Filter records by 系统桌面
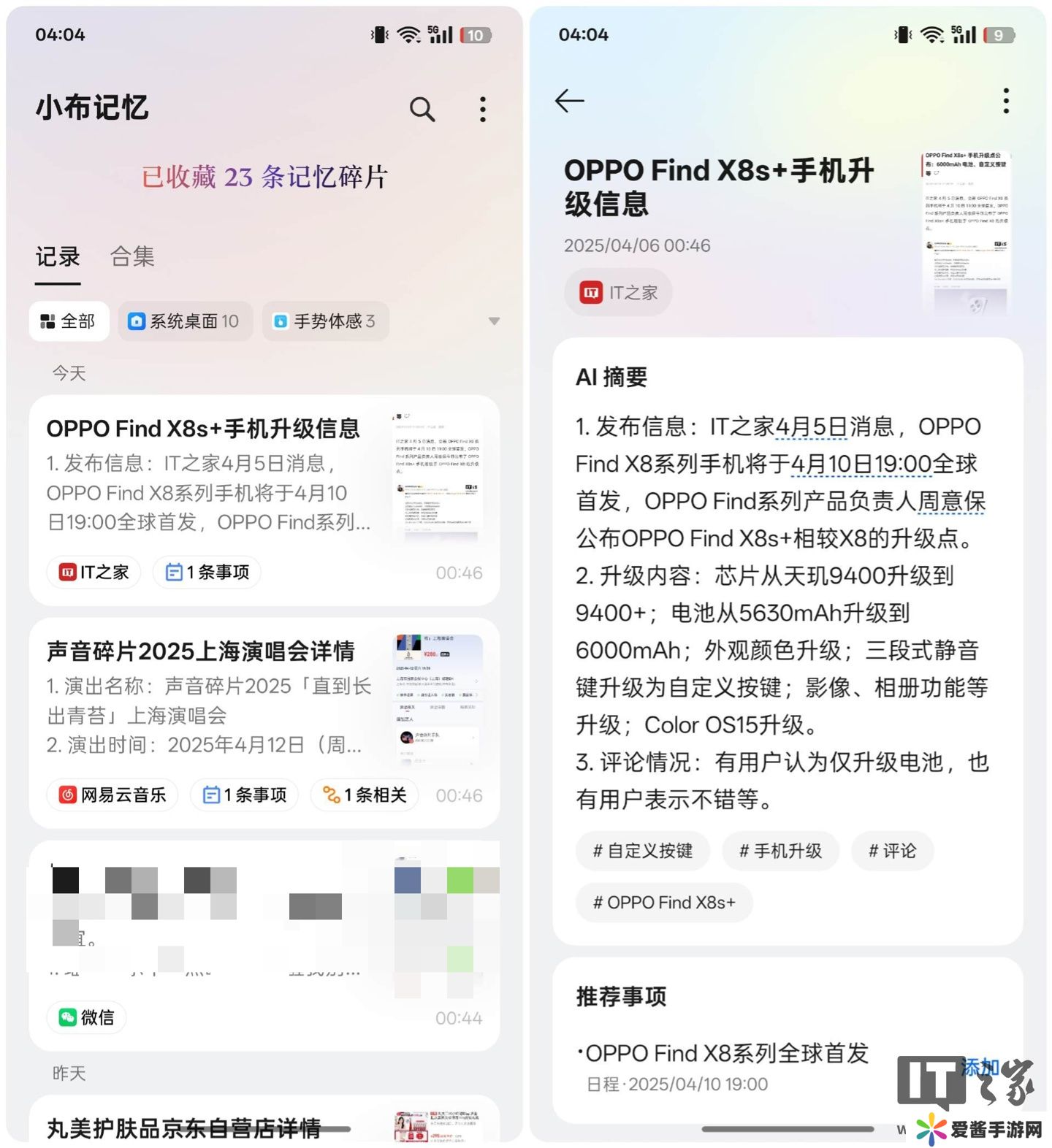The width and height of the screenshot is (1052, 1148). tap(185, 321)
